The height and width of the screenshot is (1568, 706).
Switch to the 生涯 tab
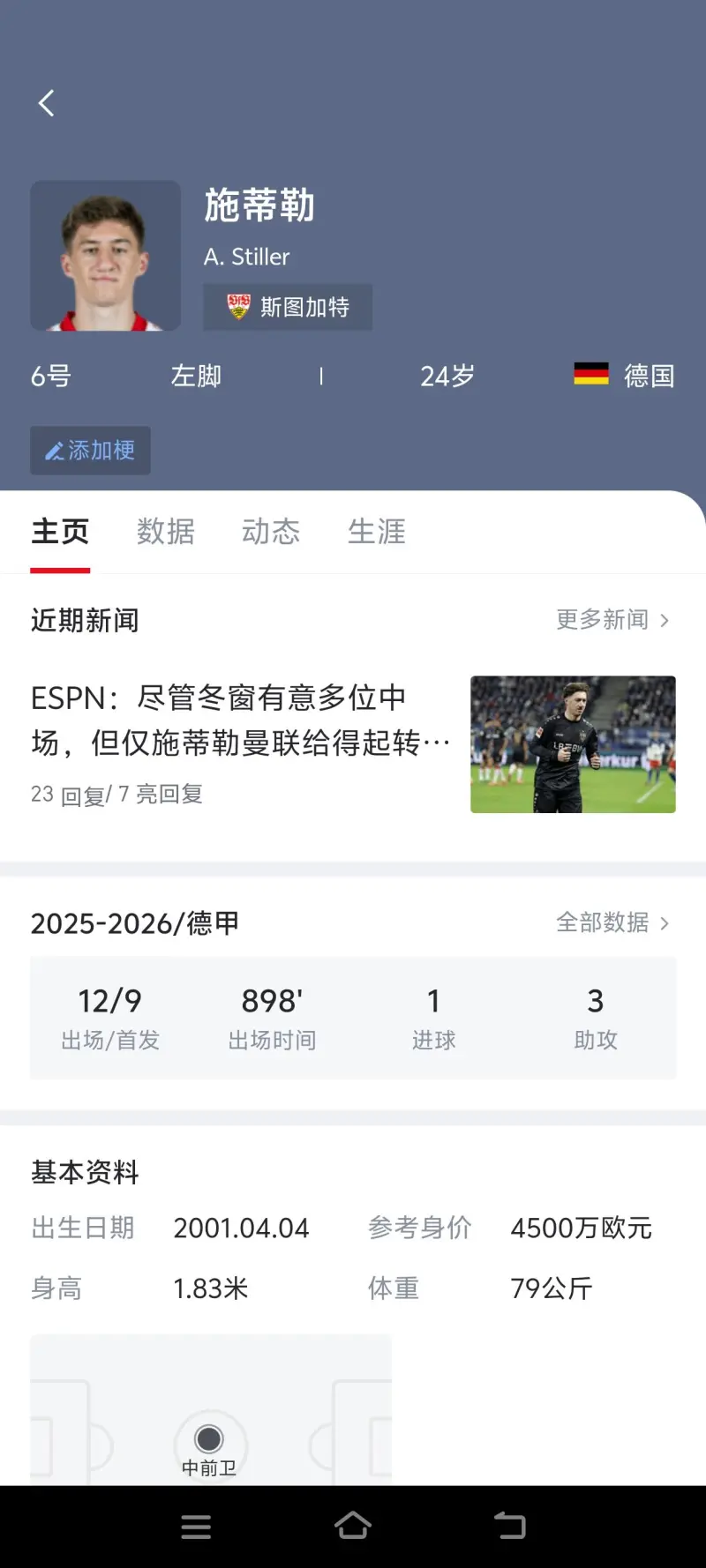pyautogui.click(x=377, y=532)
